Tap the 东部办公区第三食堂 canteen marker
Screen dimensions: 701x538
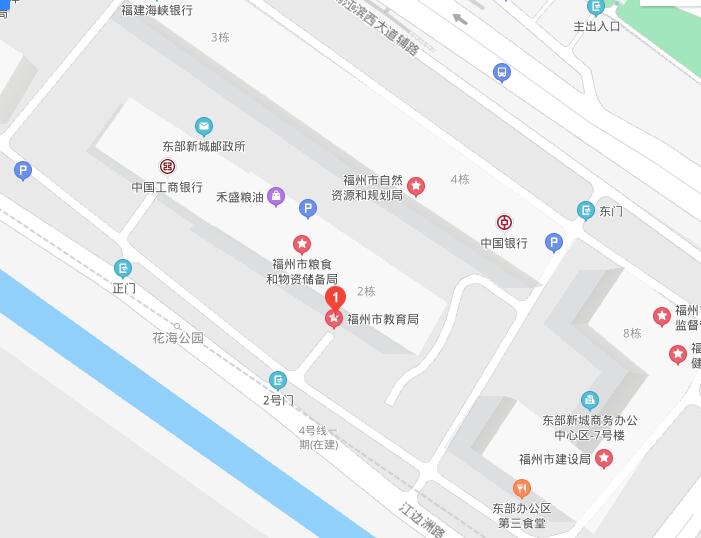520,488
